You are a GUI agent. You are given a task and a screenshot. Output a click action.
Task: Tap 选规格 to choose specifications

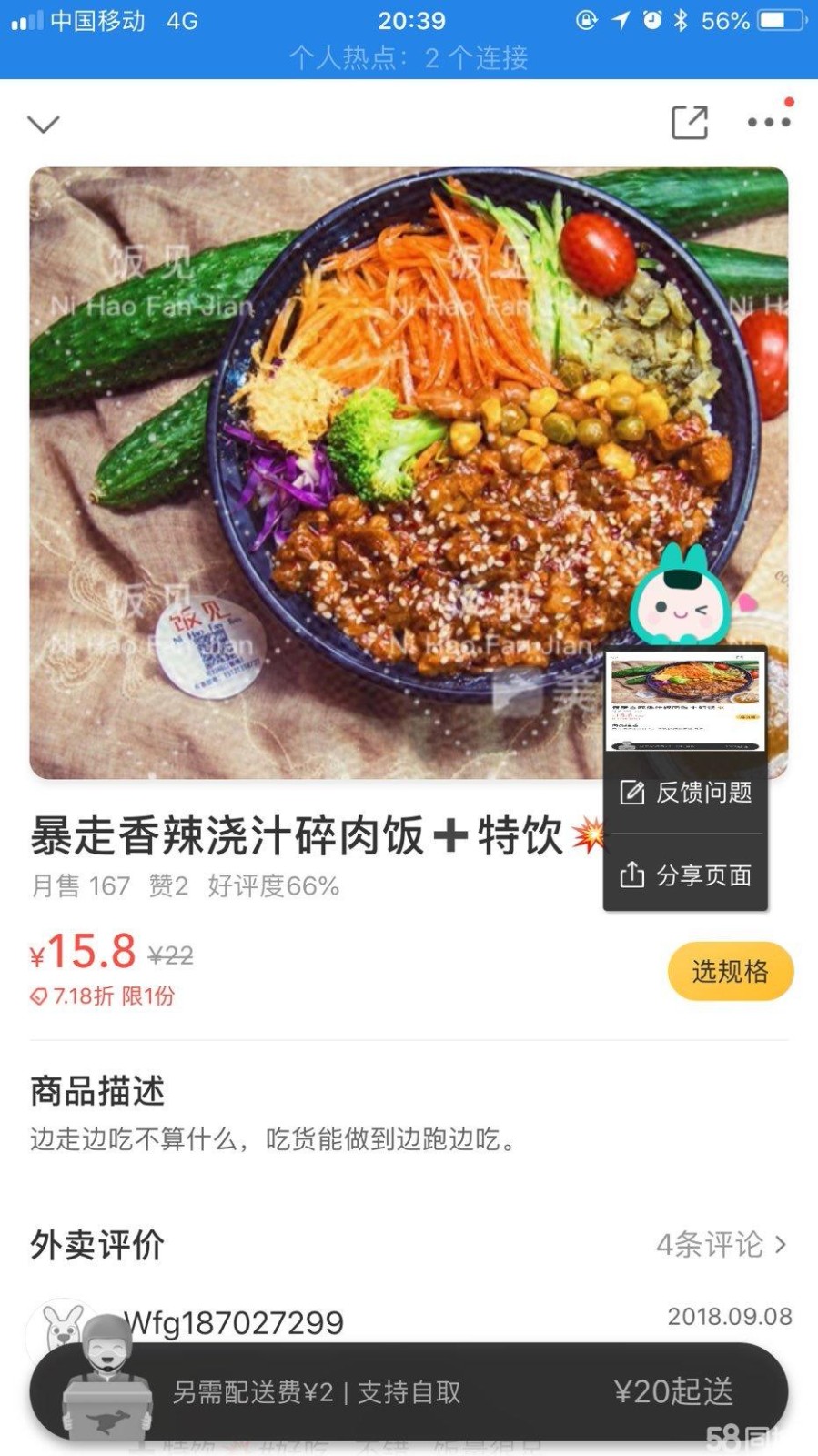click(x=730, y=971)
